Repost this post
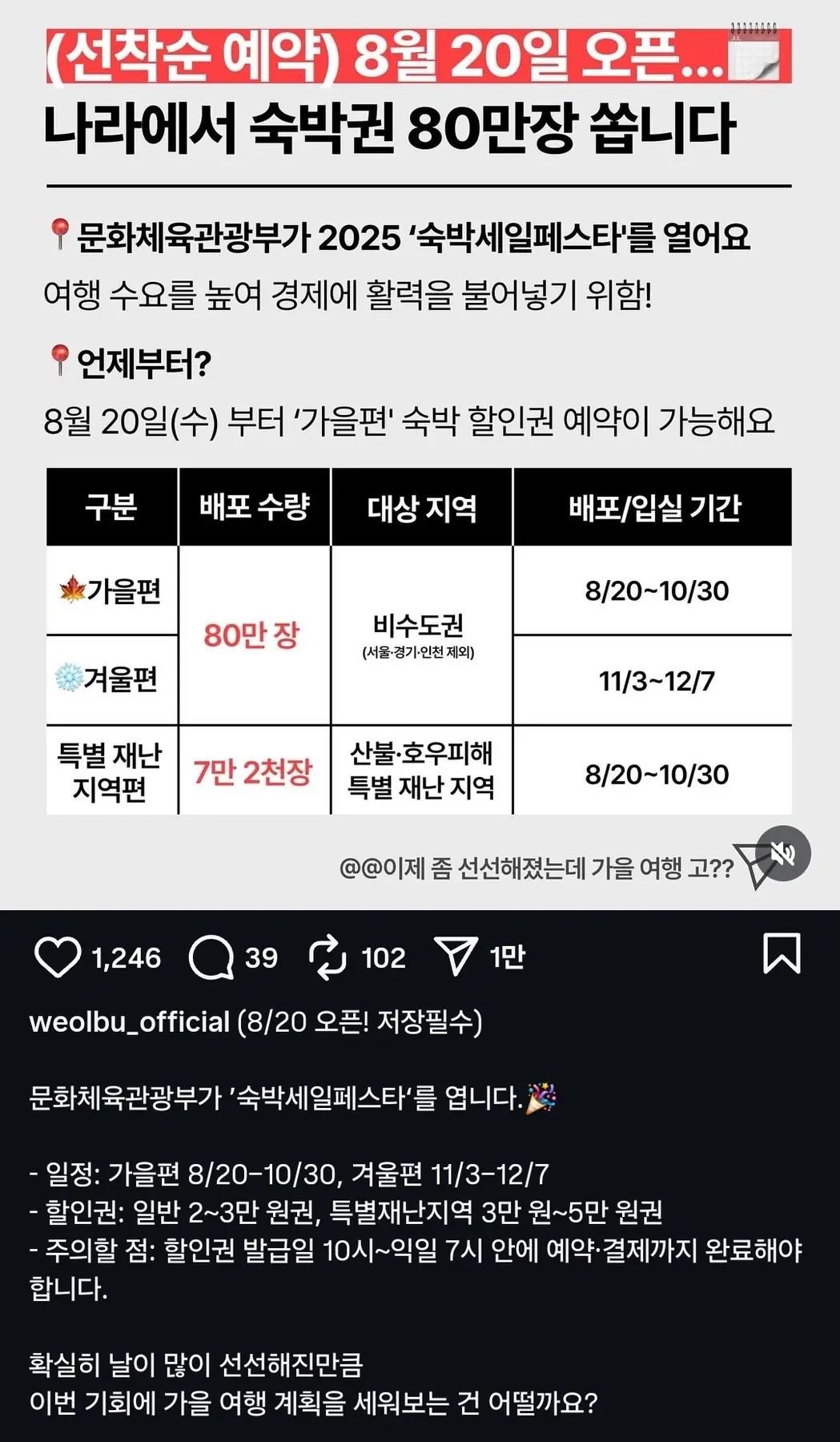This screenshot has height=1442, width=840. pos(328,957)
